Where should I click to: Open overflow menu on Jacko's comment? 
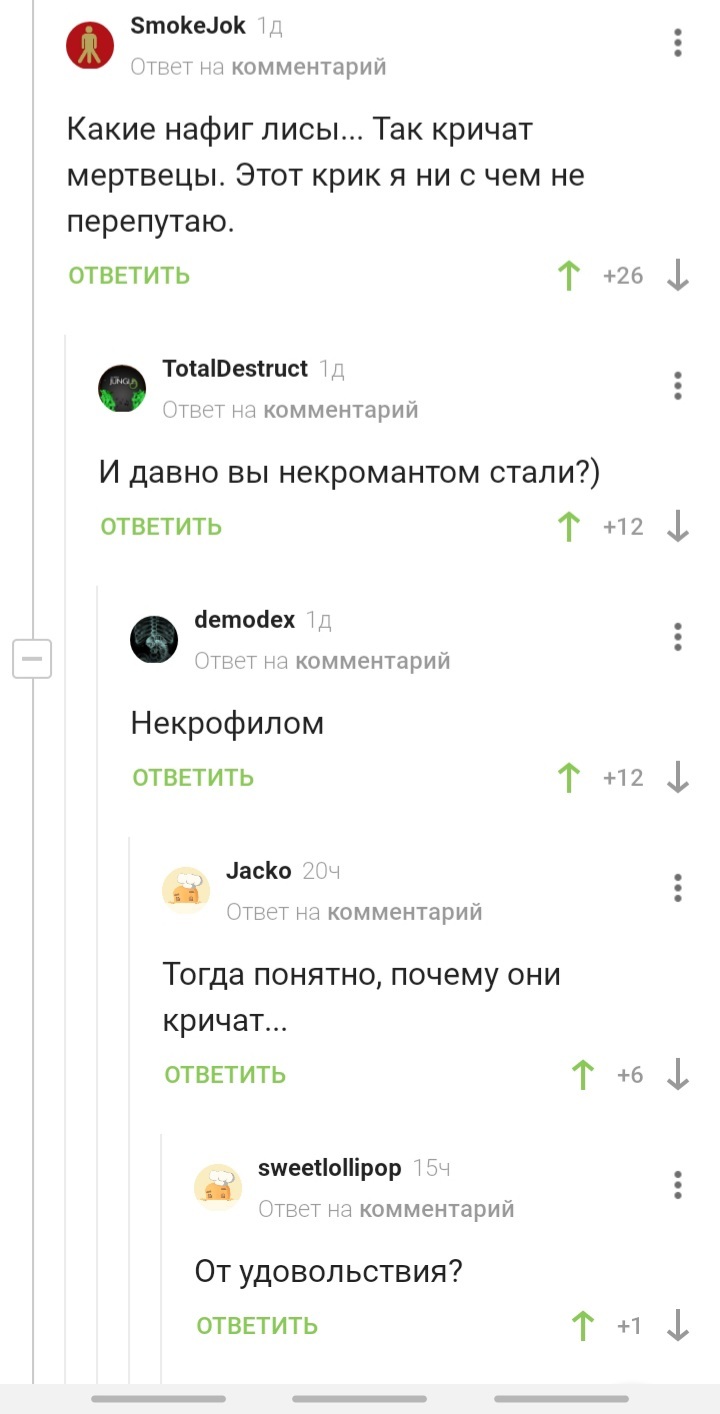click(x=678, y=887)
